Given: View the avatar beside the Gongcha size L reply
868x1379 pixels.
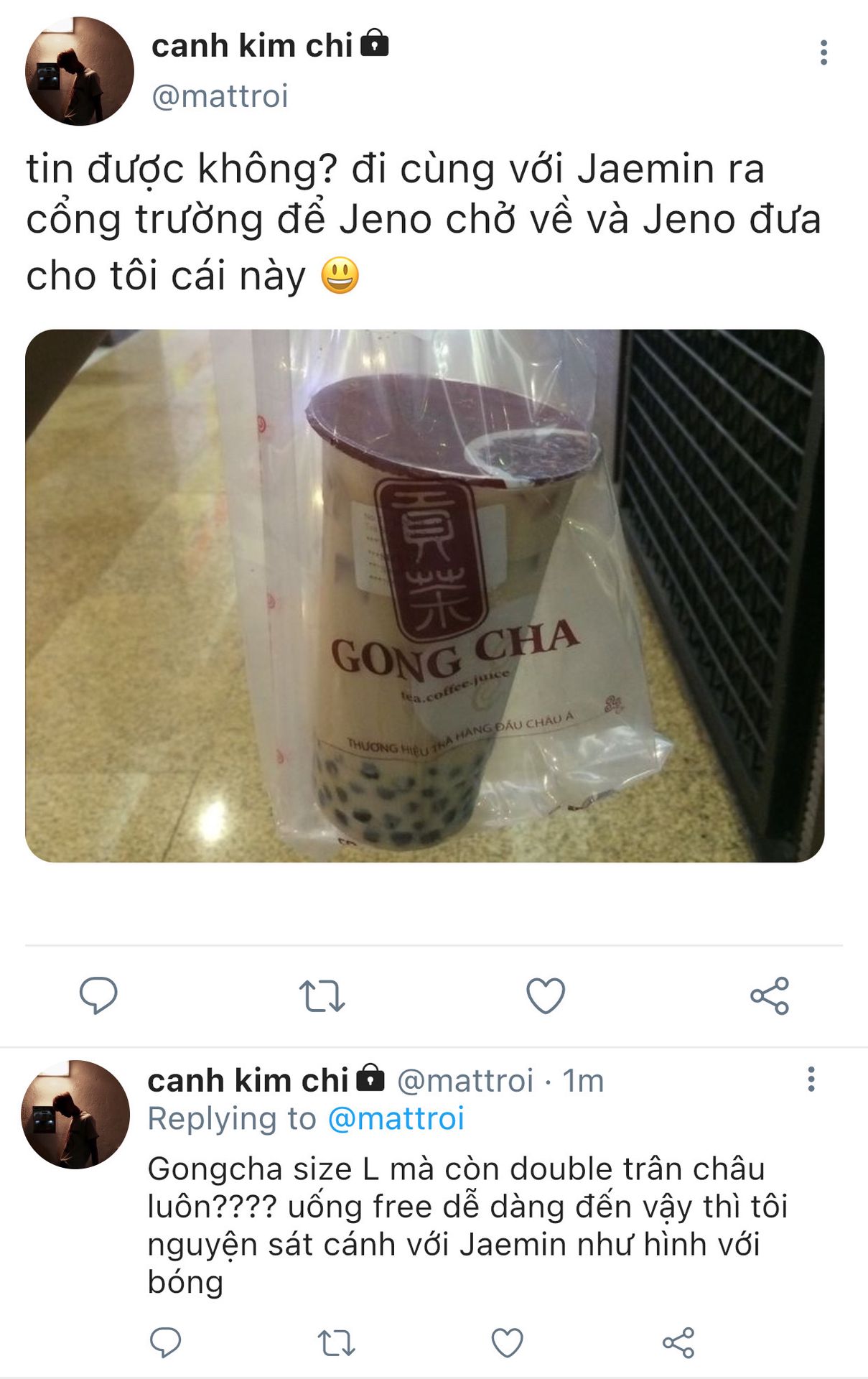Looking at the screenshot, I should click(x=76, y=1115).
